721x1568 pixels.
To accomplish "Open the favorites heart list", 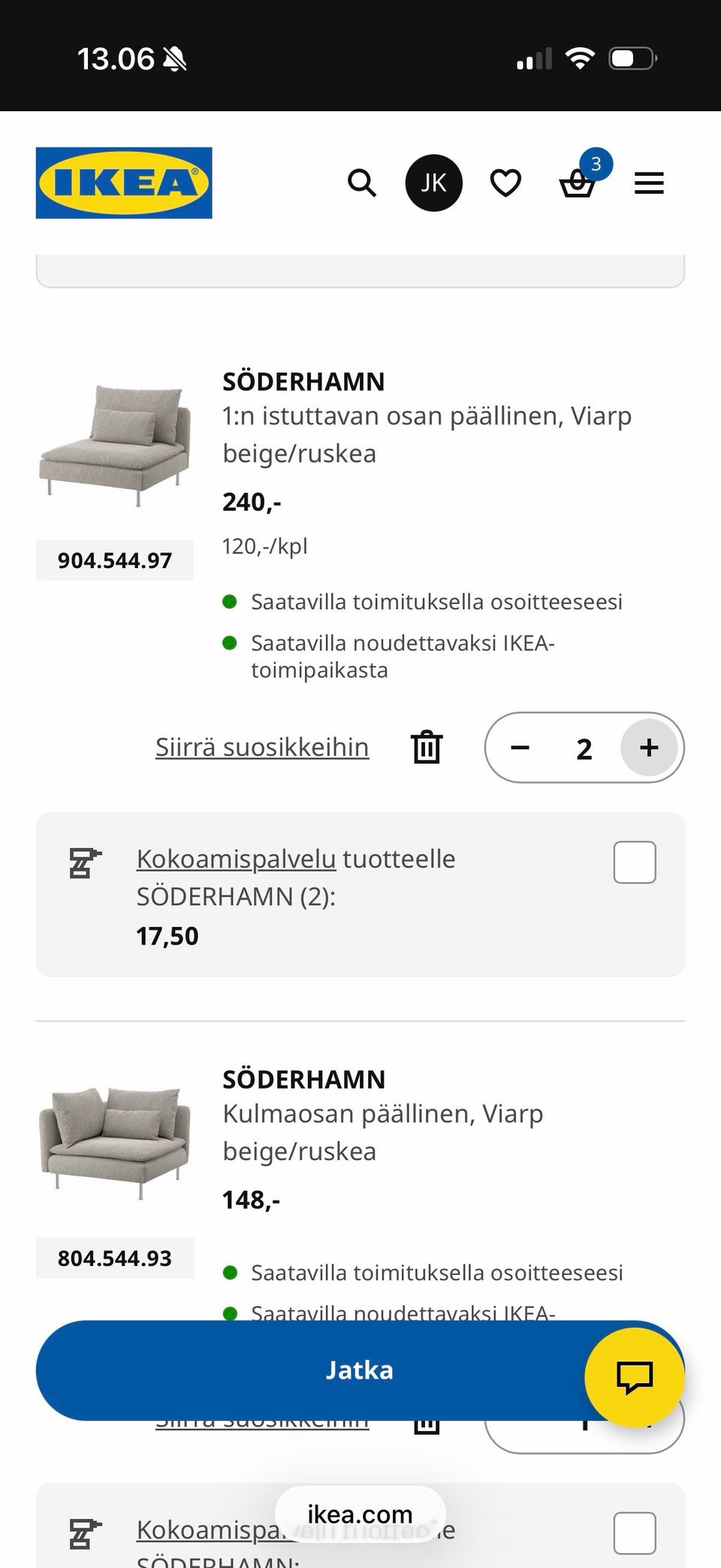I will pyautogui.click(x=505, y=182).
